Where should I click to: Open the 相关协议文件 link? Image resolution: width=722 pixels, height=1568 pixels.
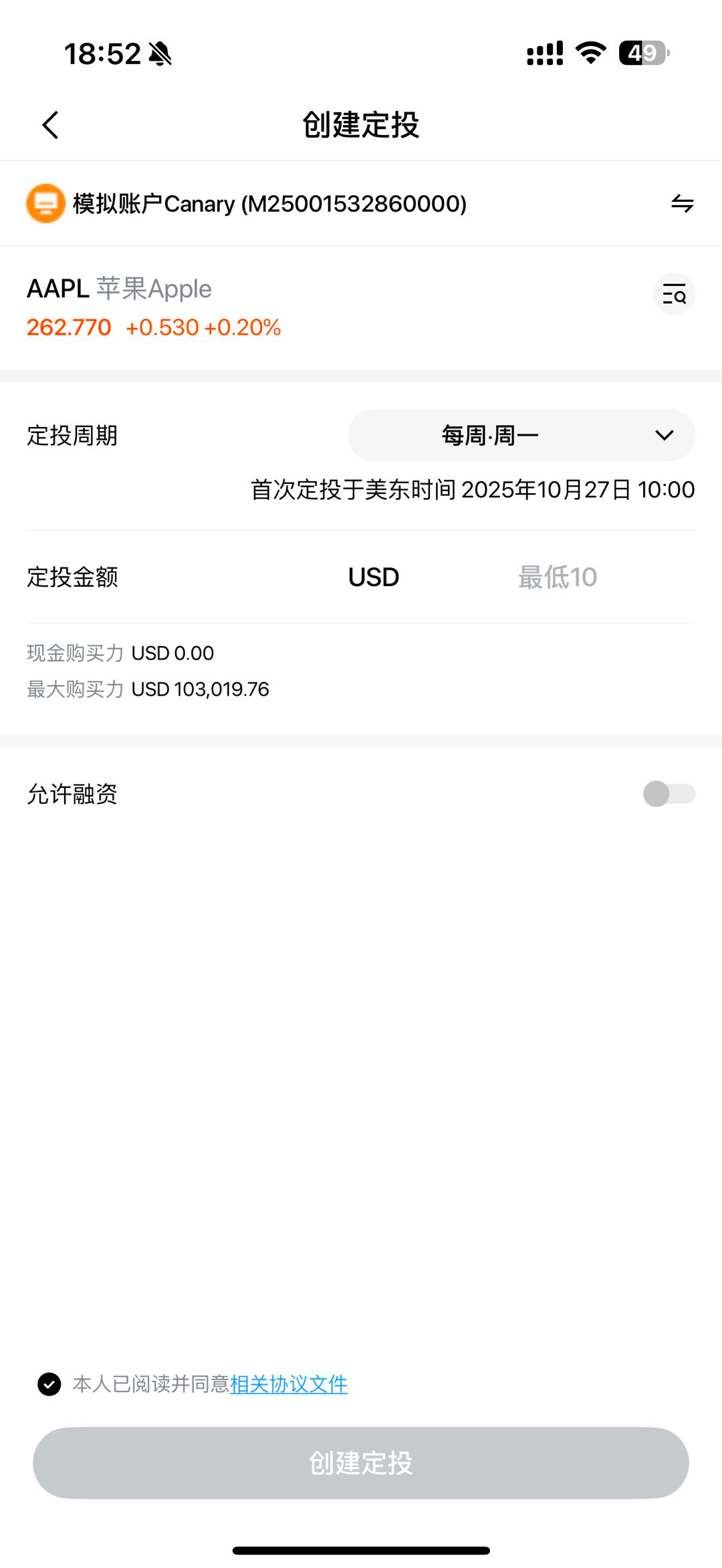(289, 1384)
